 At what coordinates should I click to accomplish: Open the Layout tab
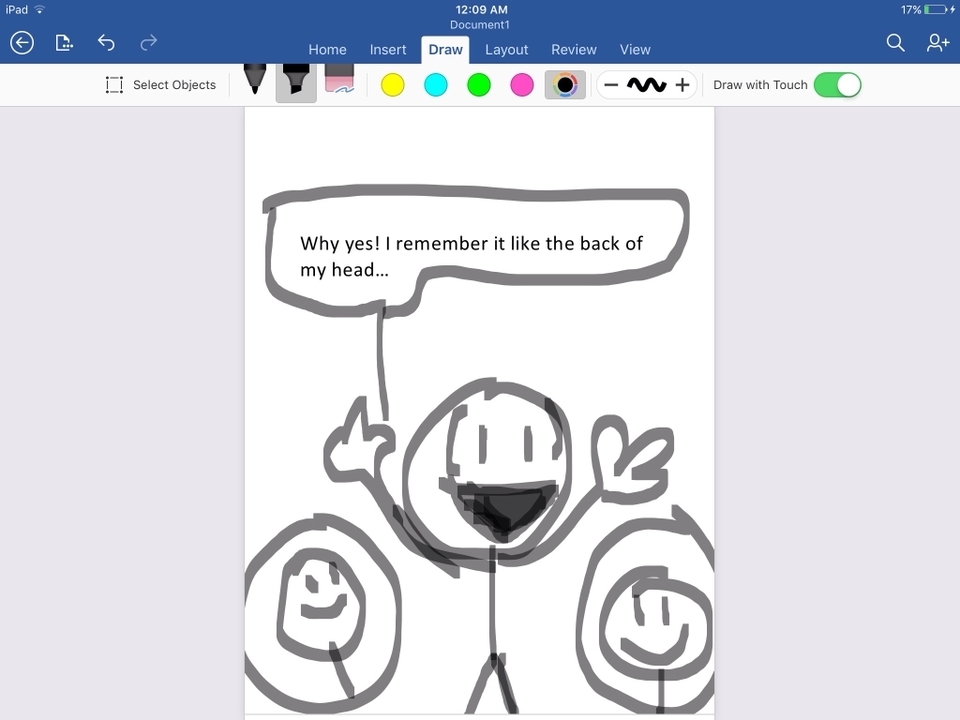506,49
